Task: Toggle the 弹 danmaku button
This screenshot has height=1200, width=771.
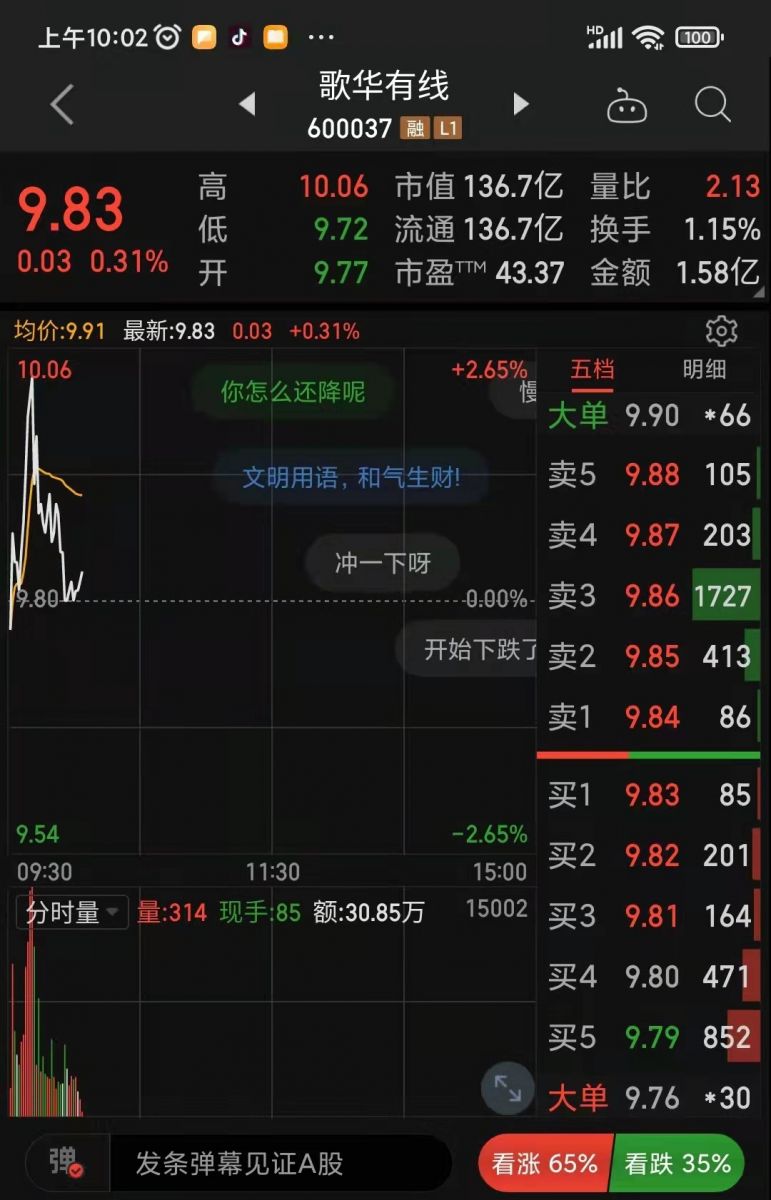Action: point(65,1162)
